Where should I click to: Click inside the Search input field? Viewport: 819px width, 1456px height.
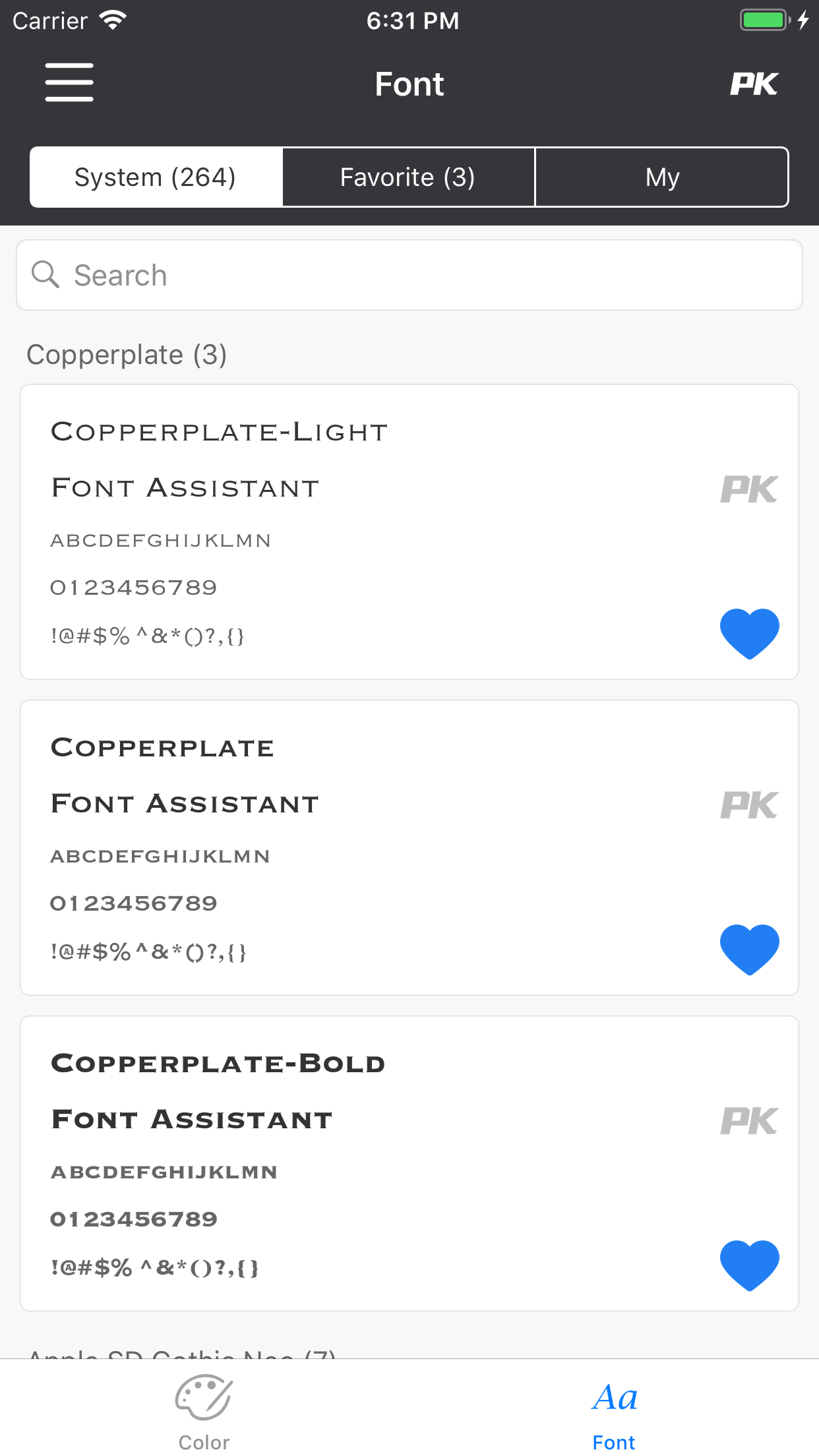pyautogui.click(x=264, y=274)
